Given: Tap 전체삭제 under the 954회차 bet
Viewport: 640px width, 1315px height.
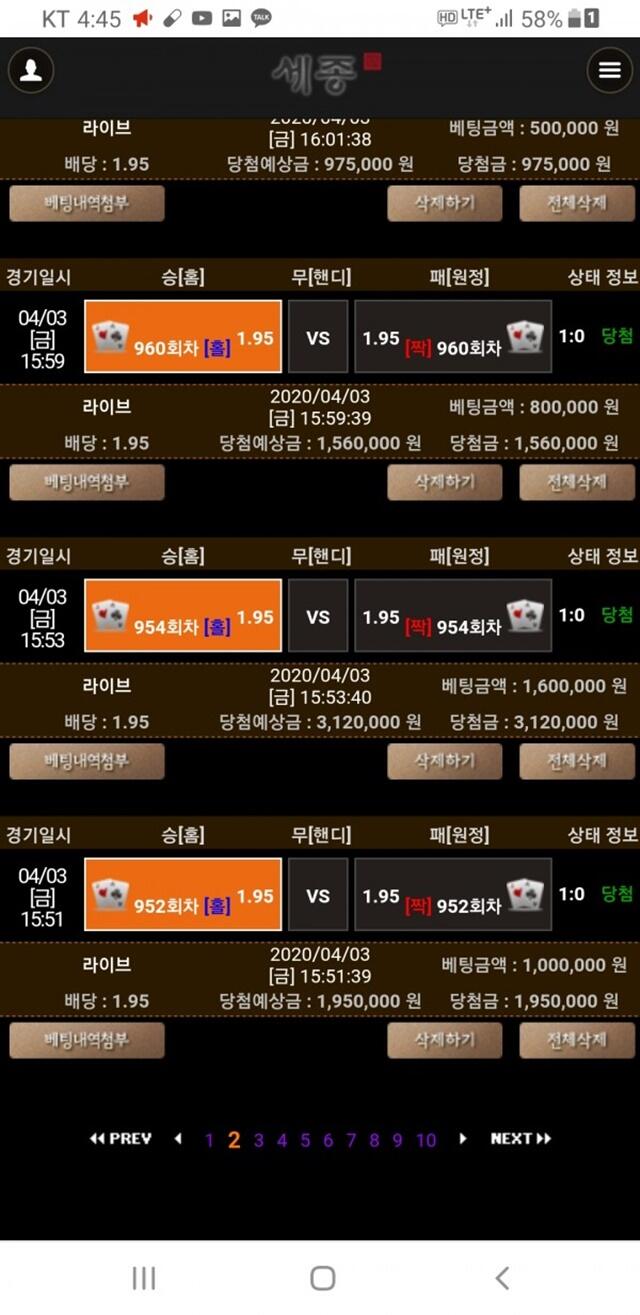Looking at the screenshot, I should (x=577, y=761).
